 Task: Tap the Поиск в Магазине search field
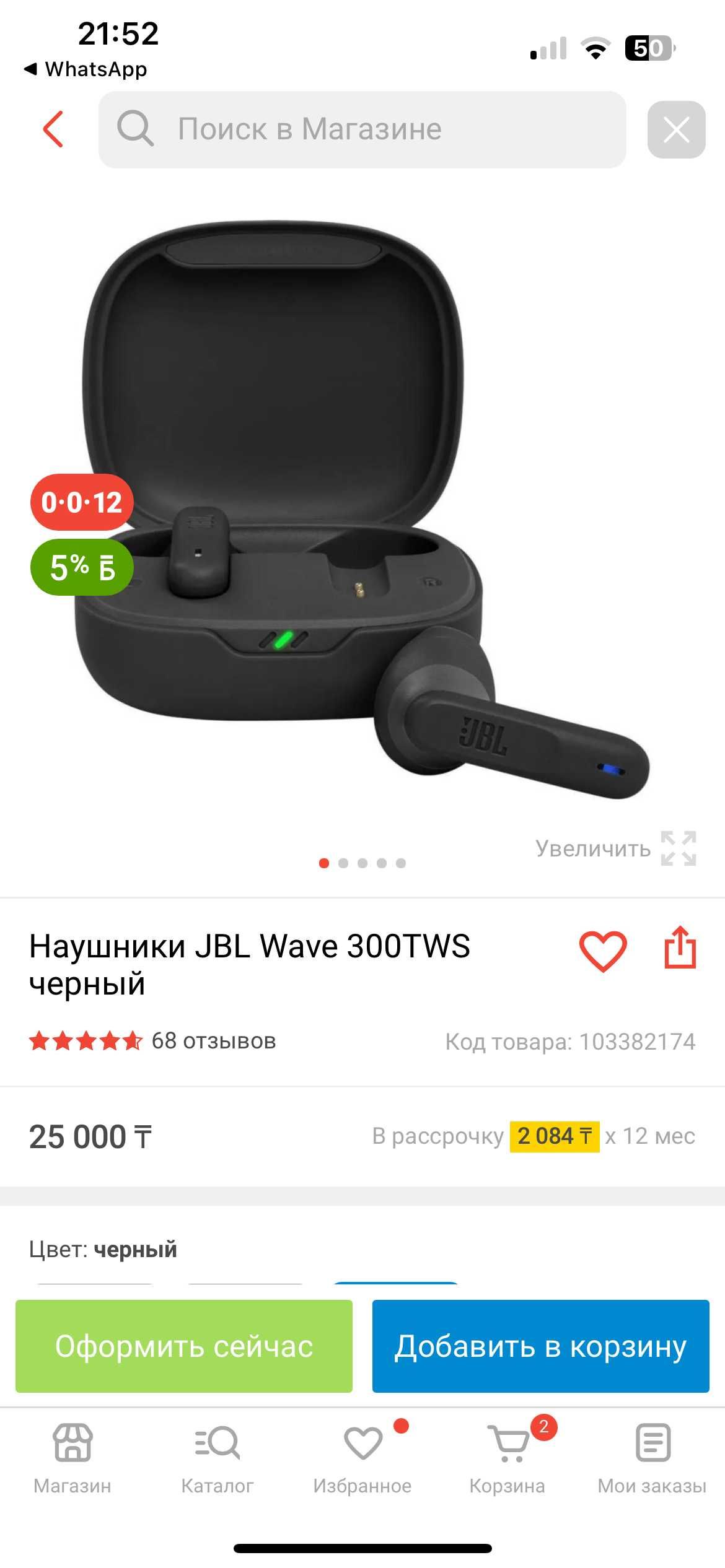pyautogui.click(x=362, y=129)
